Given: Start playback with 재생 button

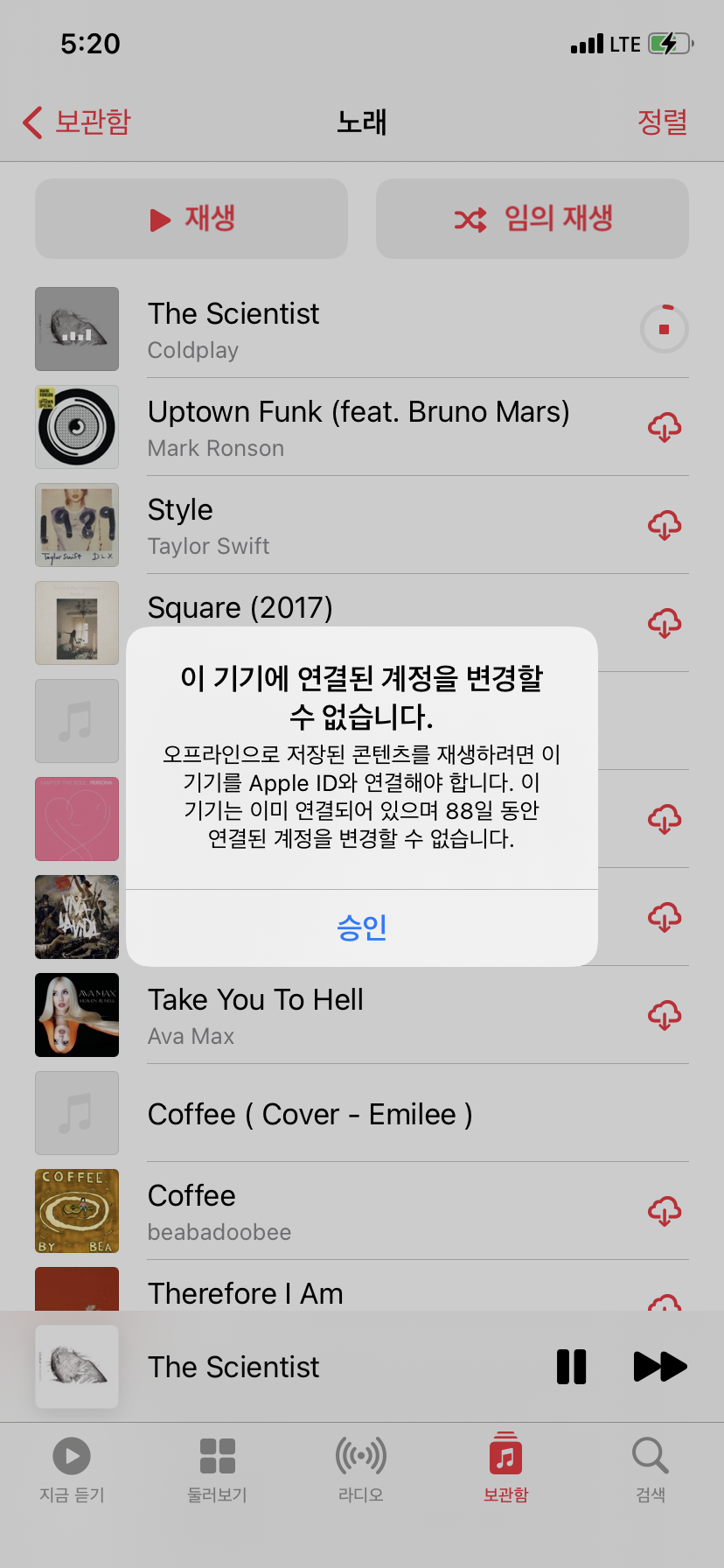Looking at the screenshot, I should (x=191, y=219).
